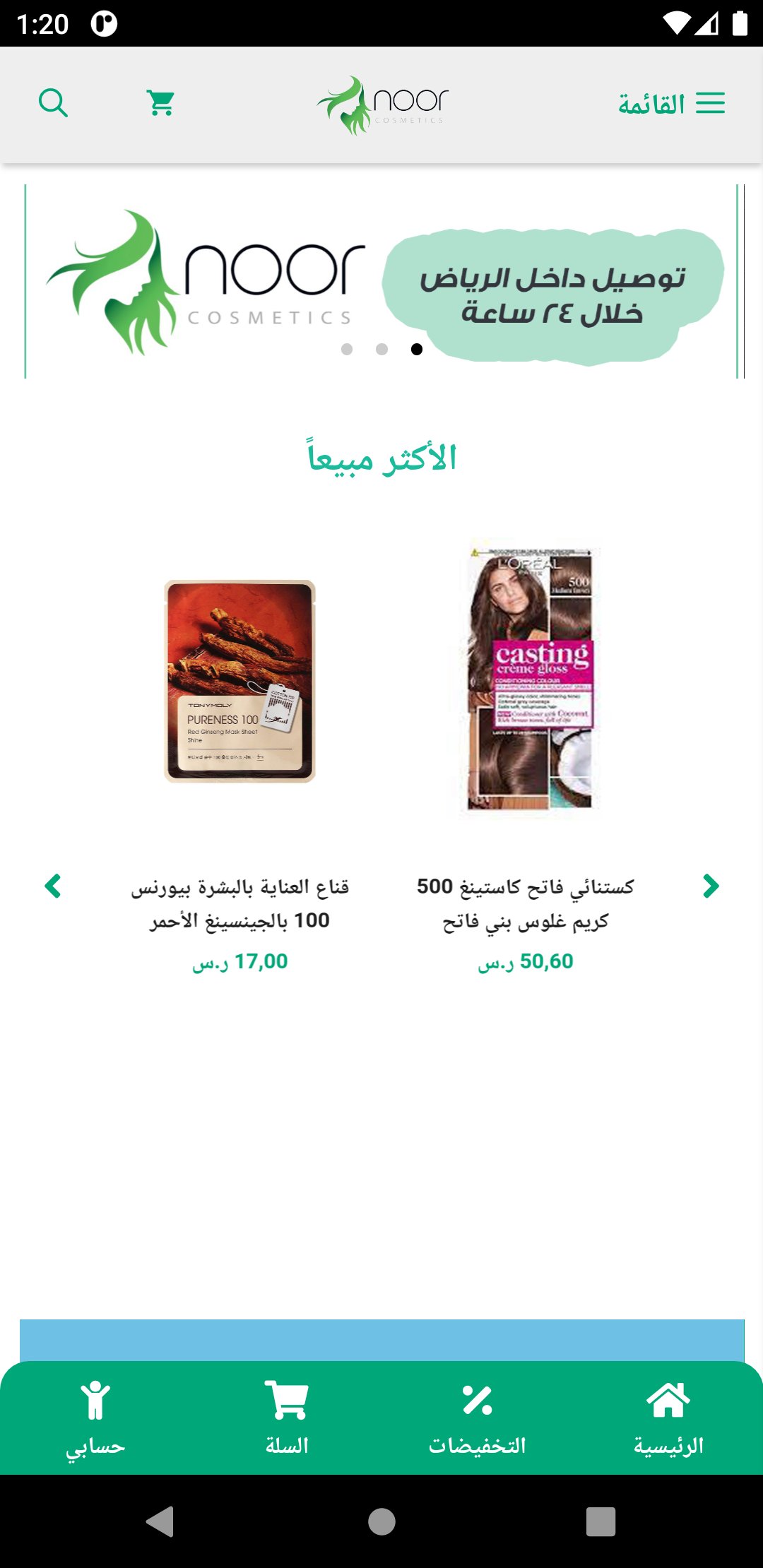Select the active black carousel dot
Image resolution: width=763 pixels, height=1568 pixels.
[x=415, y=350]
